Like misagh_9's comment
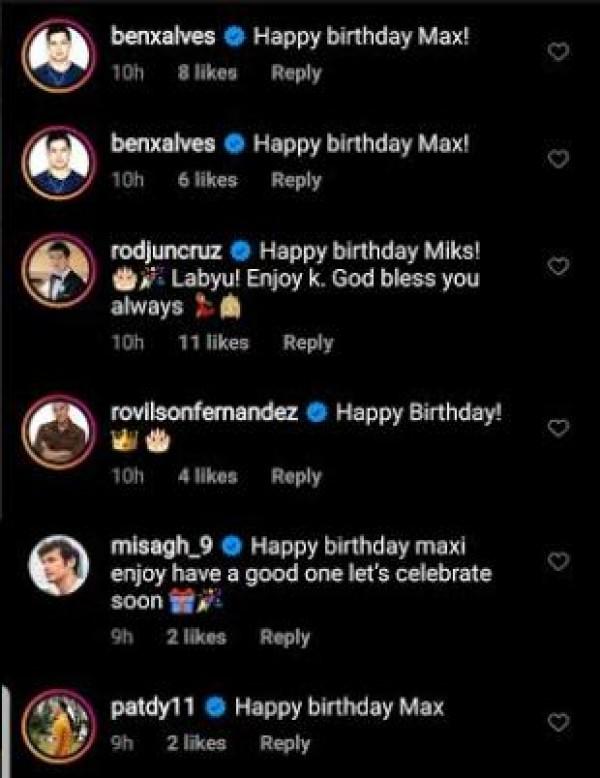The width and height of the screenshot is (600, 778). (559, 562)
